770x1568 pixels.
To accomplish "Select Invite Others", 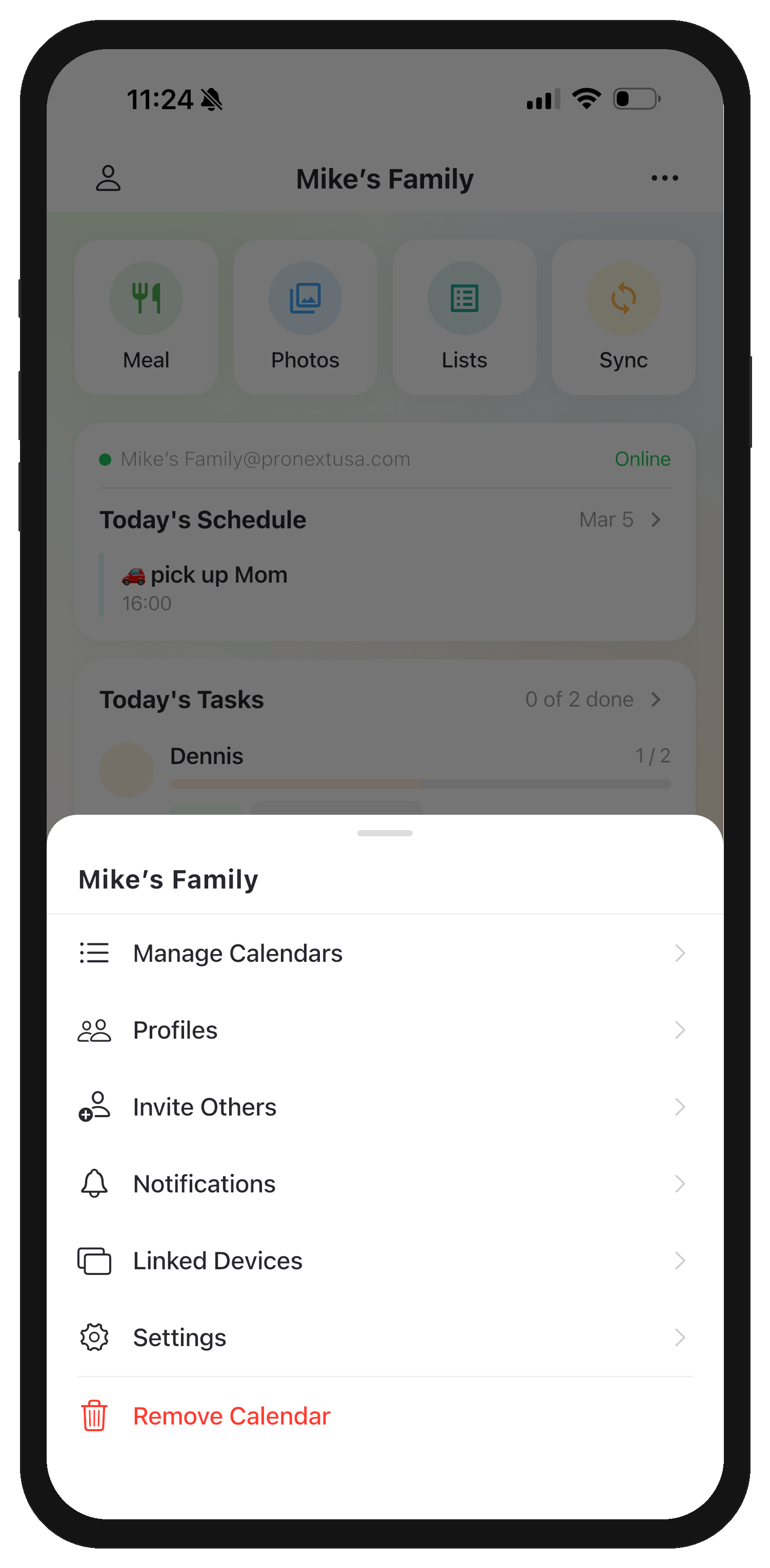I will pyautogui.click(x=384, y=1107).
